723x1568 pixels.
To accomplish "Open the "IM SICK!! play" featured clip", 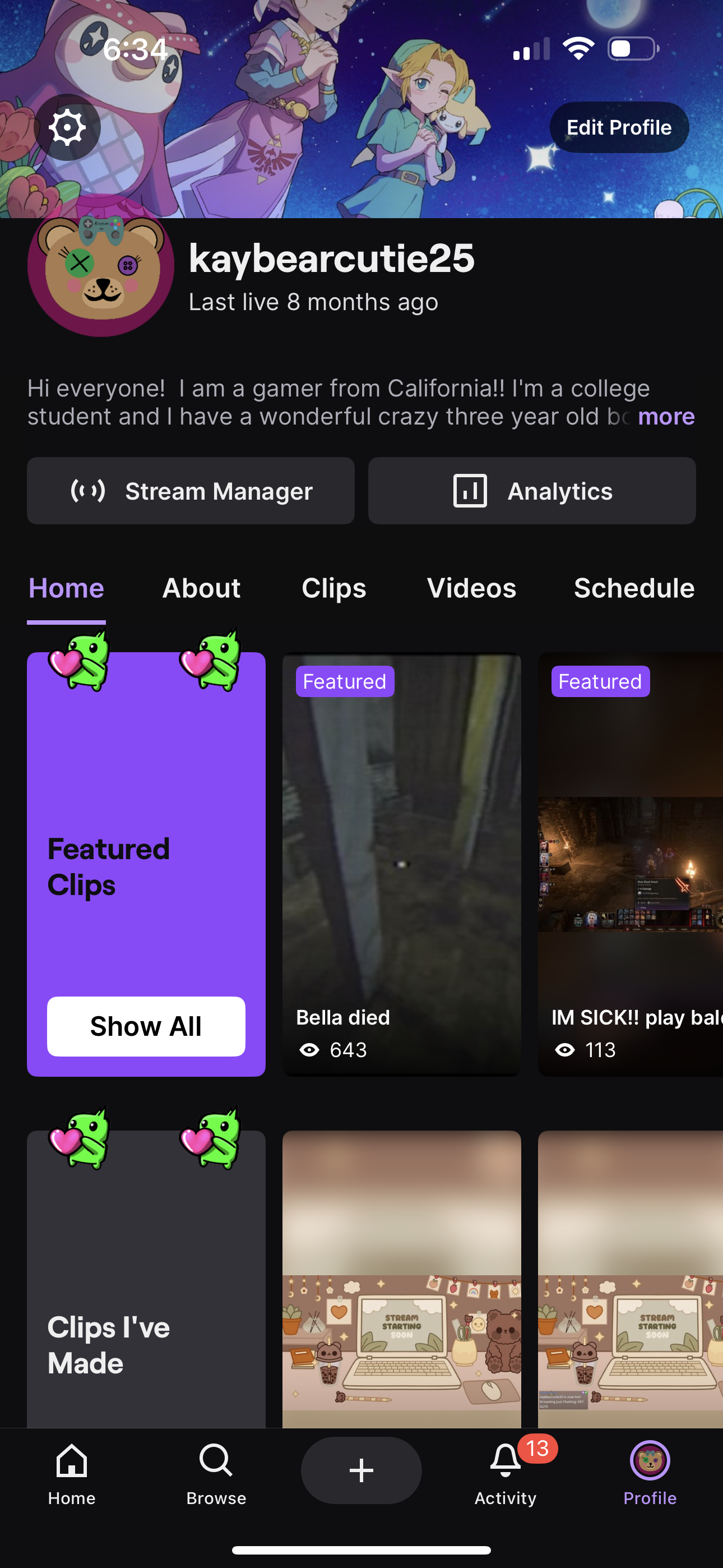I will tap(631, 864).
